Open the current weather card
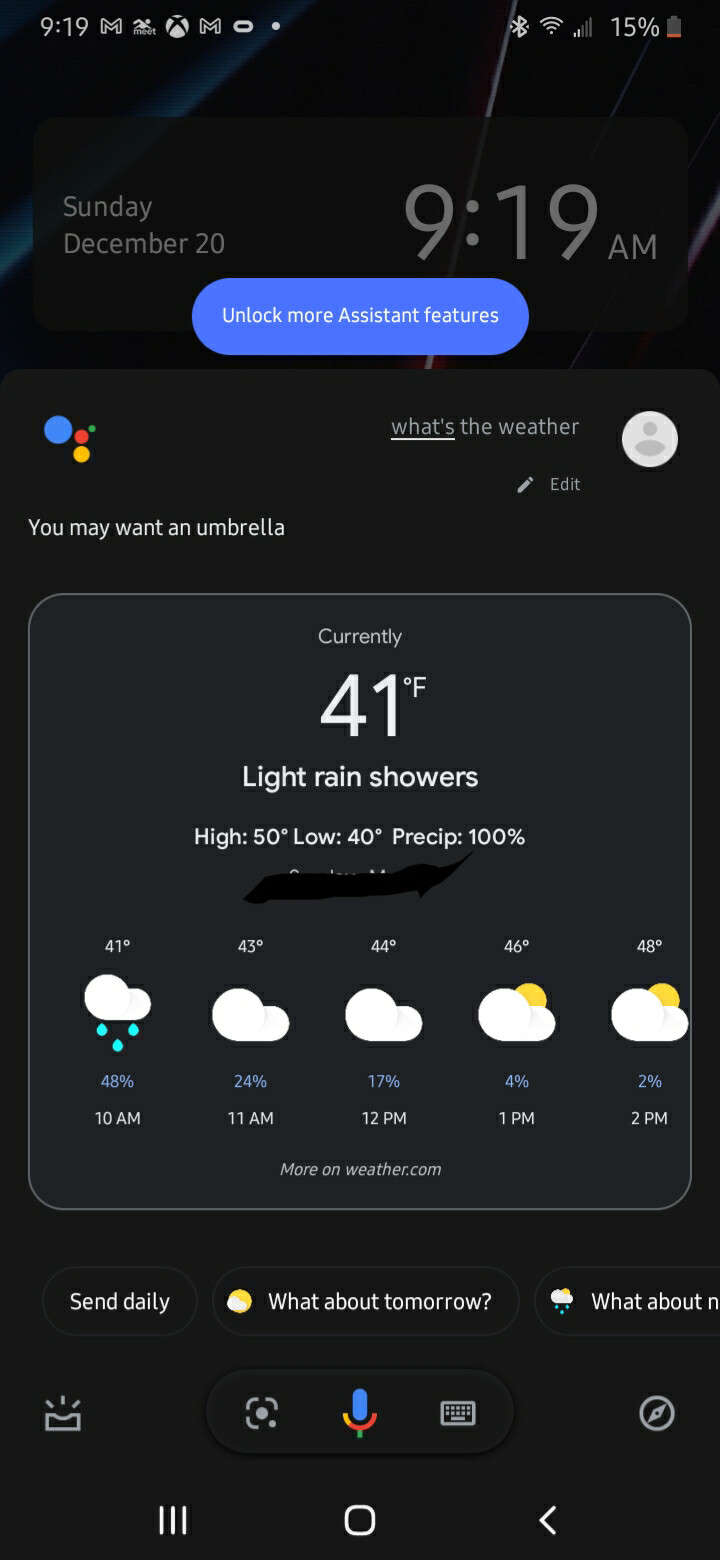Image resolution: width=720 pixels, height=1560 pixels. (x=360, y=901)
